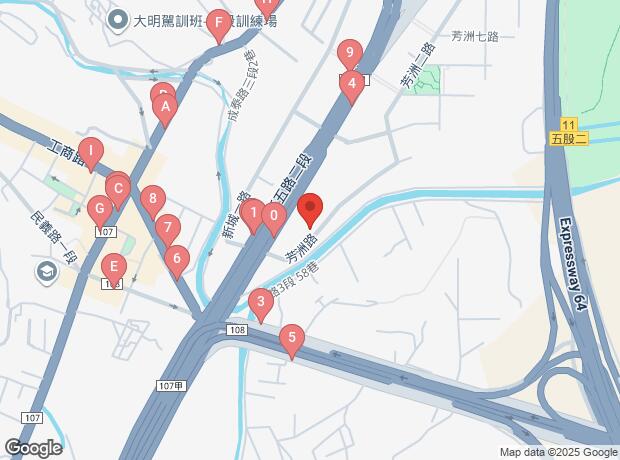Open map marker 7
This screenshot has width=620, height=460.
[167, 227]
